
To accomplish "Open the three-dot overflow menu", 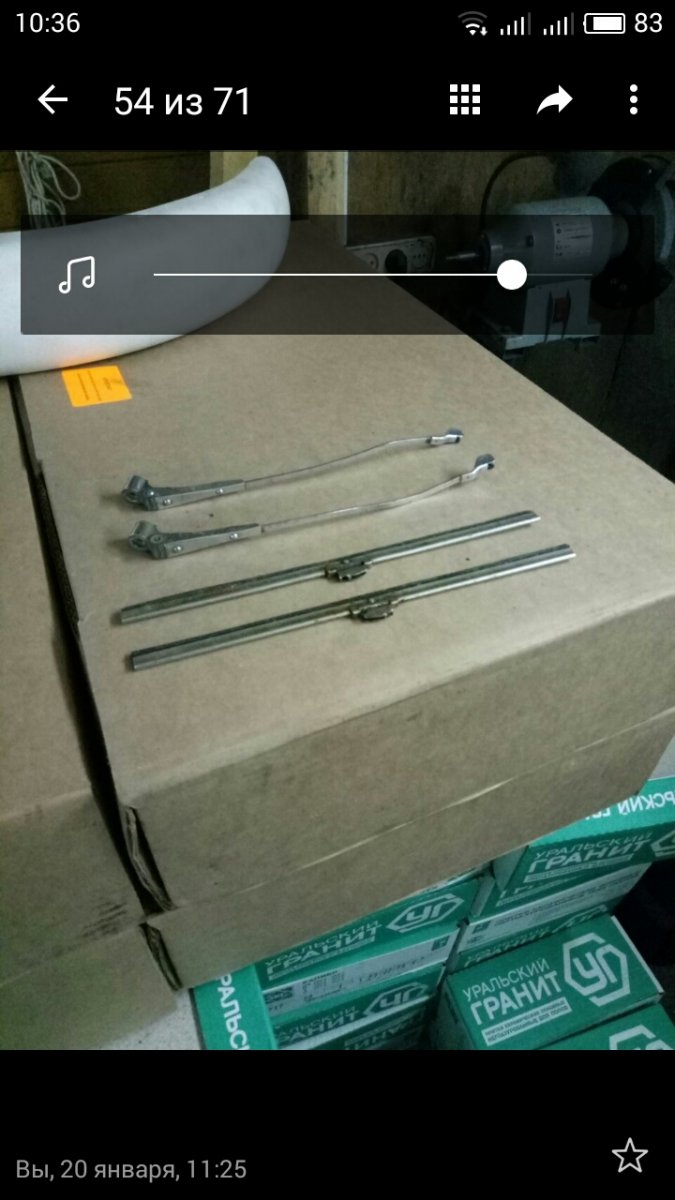I will point(633,100).
